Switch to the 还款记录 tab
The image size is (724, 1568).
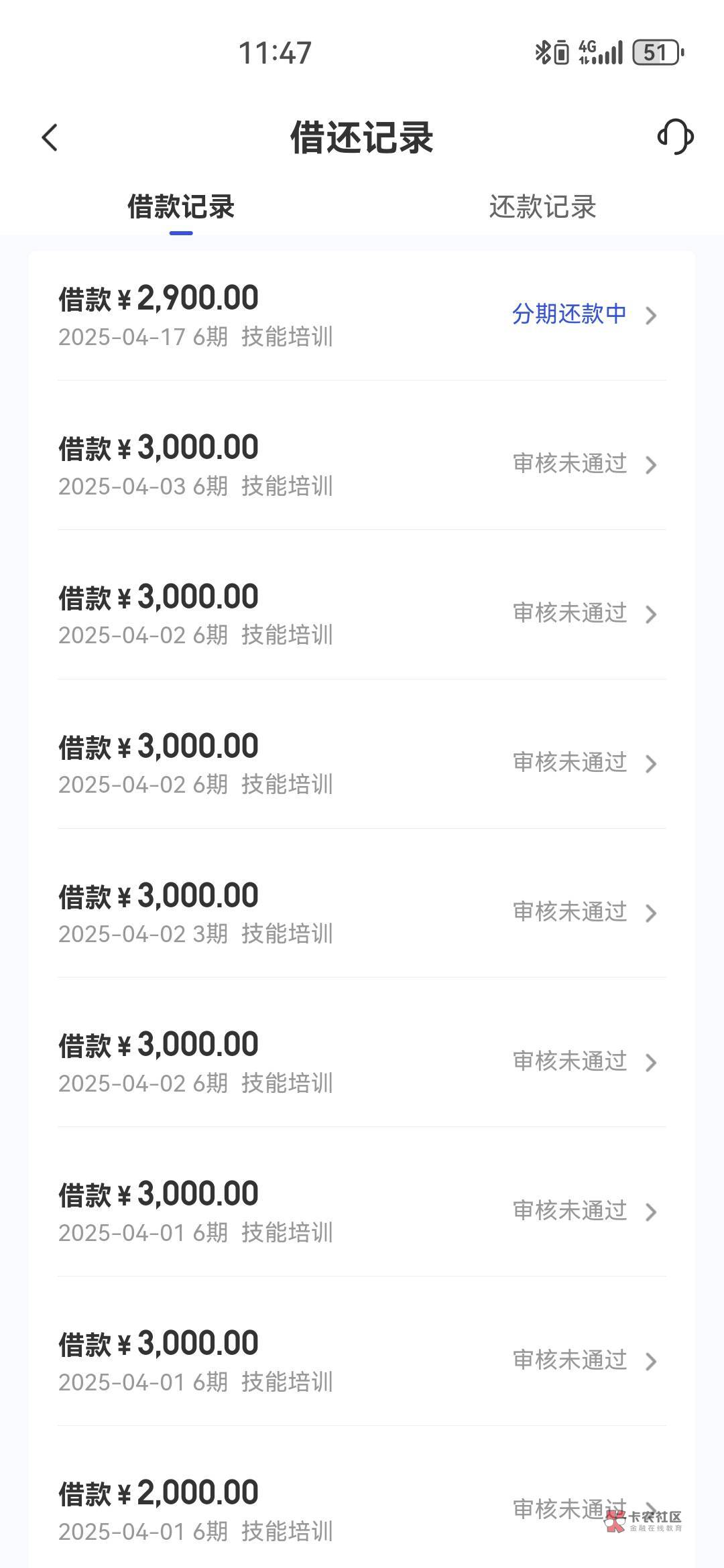click(542, 206)
